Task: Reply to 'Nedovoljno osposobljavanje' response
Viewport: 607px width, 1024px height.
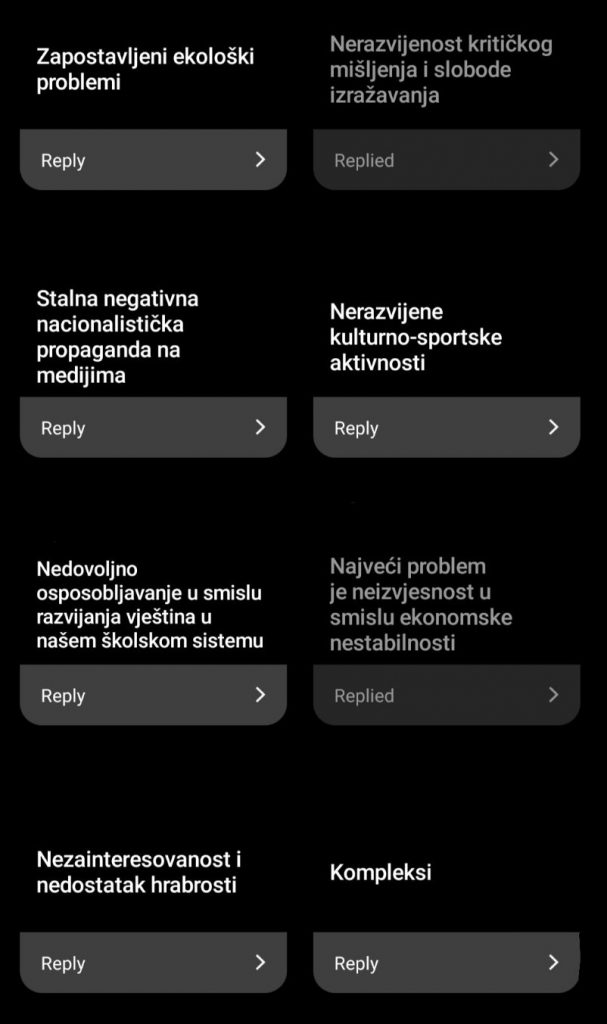Action: (x=153, y=696)
